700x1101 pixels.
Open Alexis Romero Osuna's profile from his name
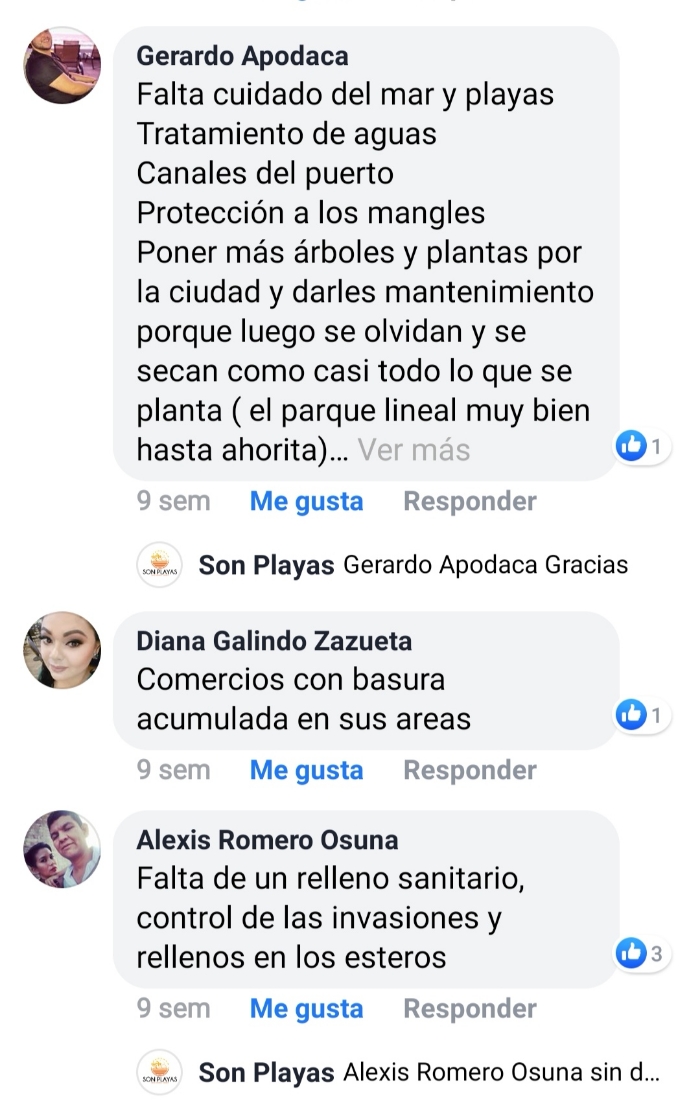(x=267, y=840)
